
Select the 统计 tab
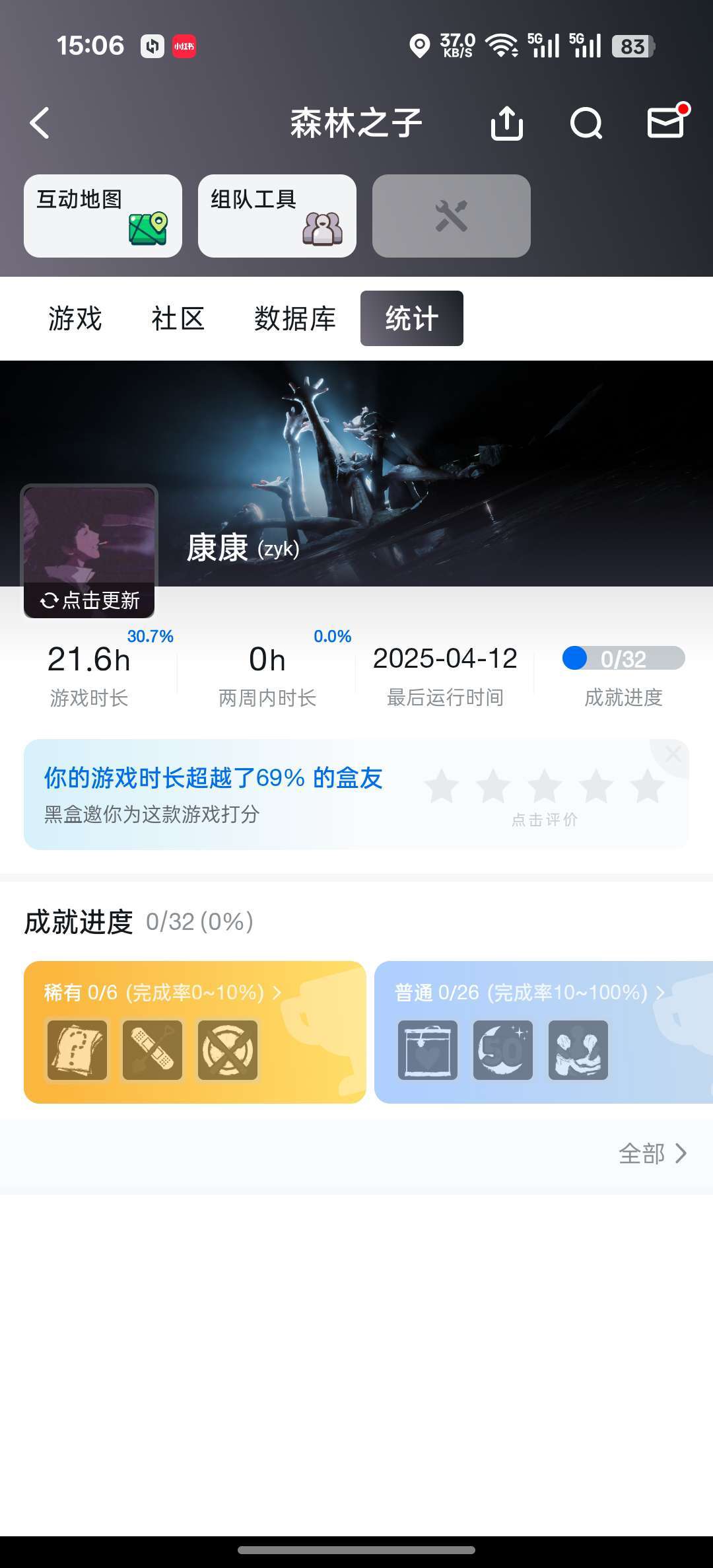(x=412, y=318)
